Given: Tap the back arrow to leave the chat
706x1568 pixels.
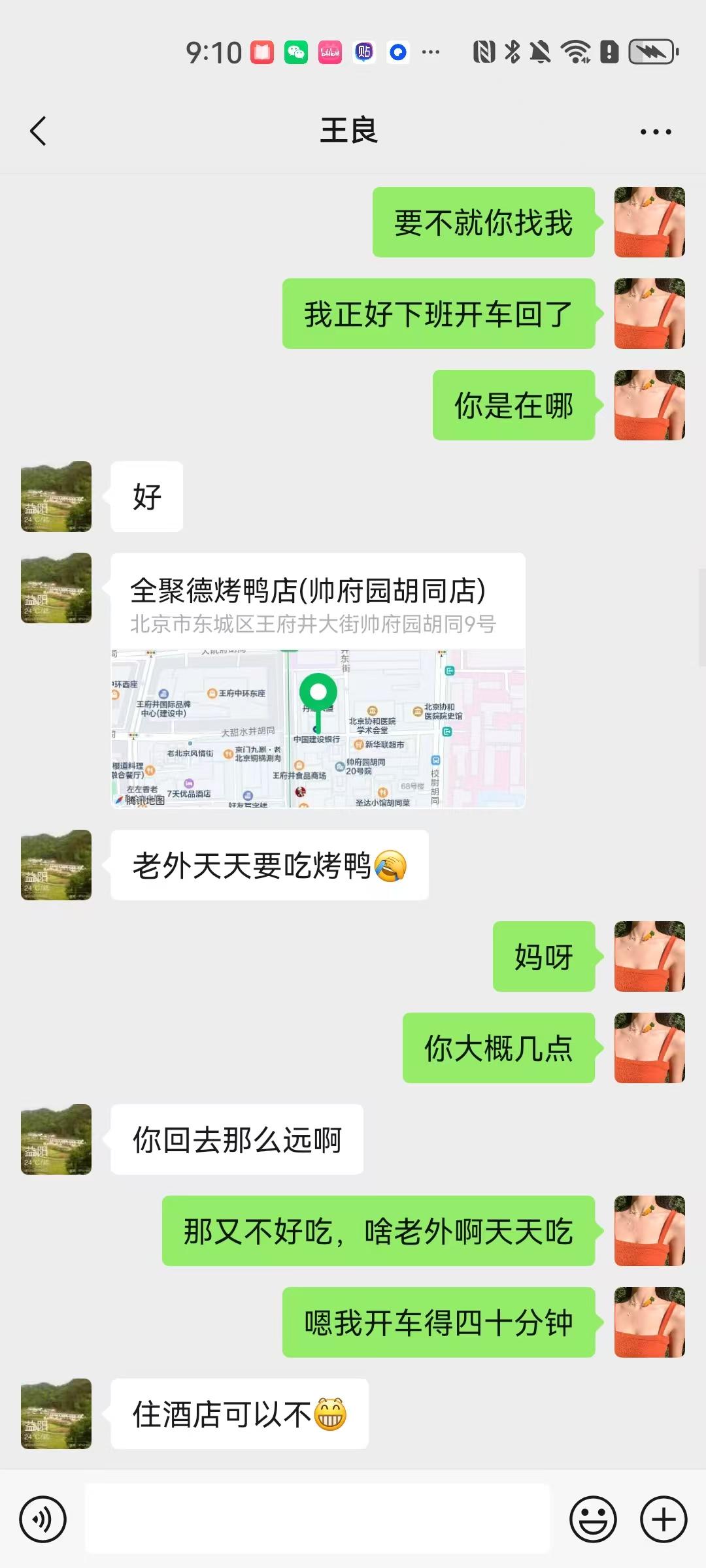Looking at the screenshot, I should tap(37, 129).
